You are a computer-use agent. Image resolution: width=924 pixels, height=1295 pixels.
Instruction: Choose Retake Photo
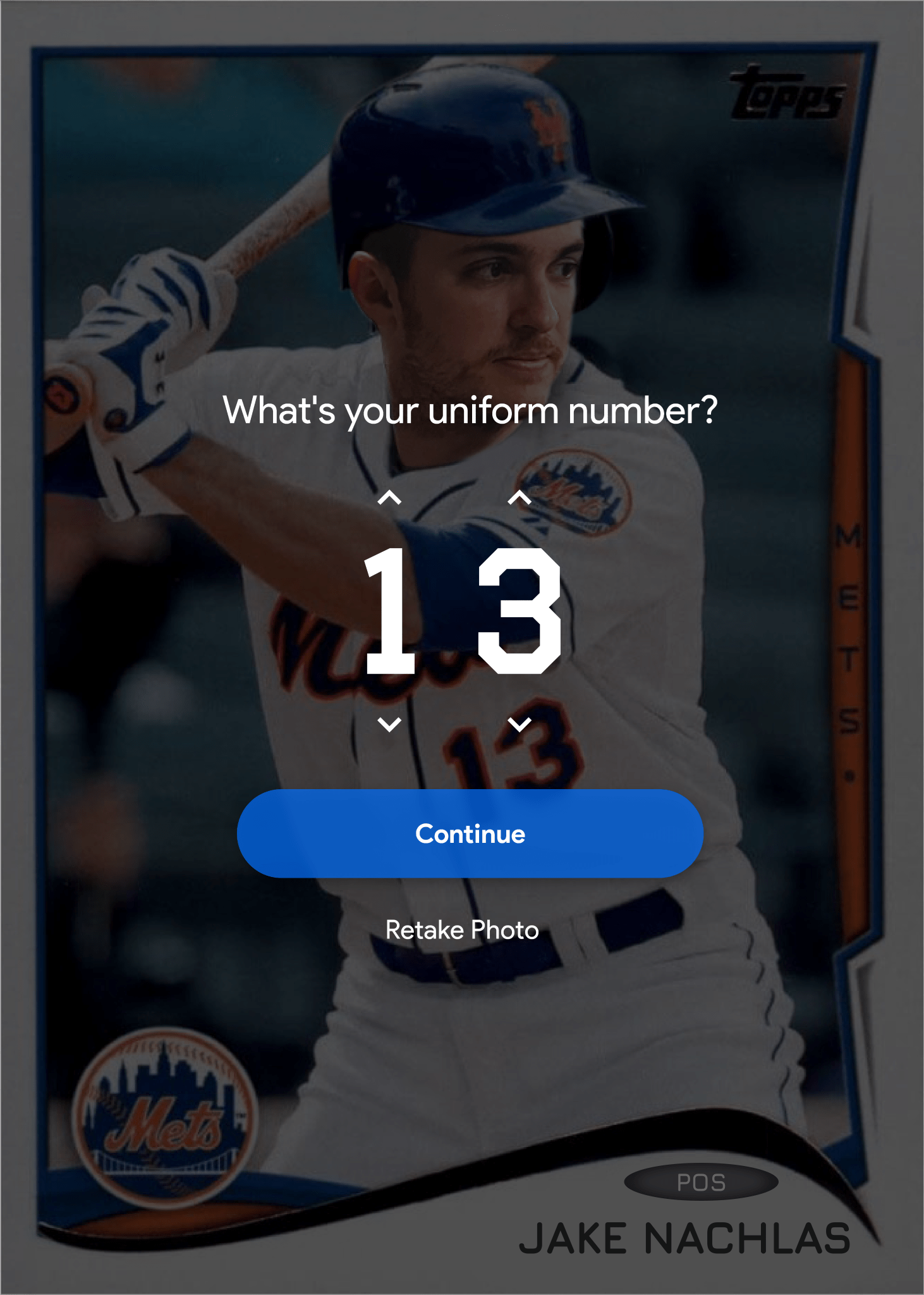[x=462, y=930]
